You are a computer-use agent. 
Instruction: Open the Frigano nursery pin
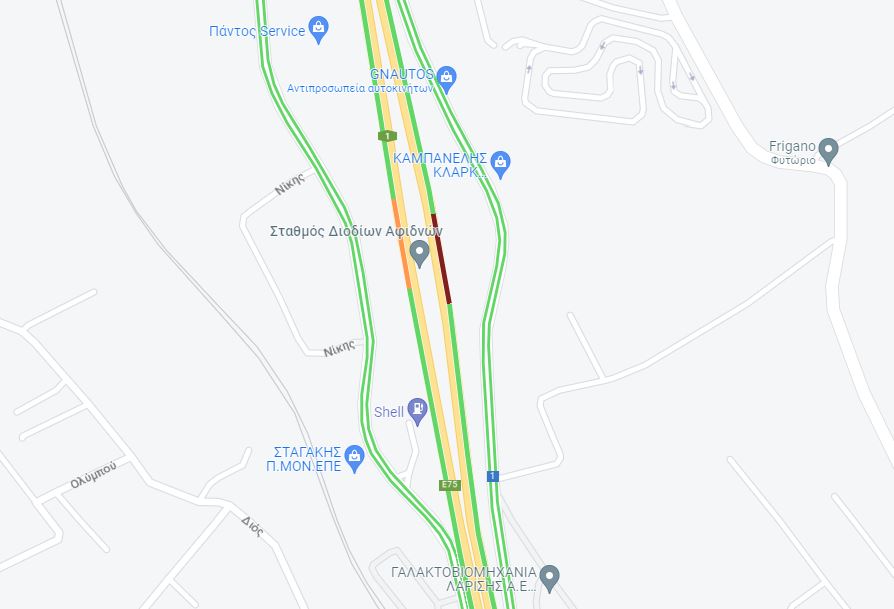pos(827,151)
